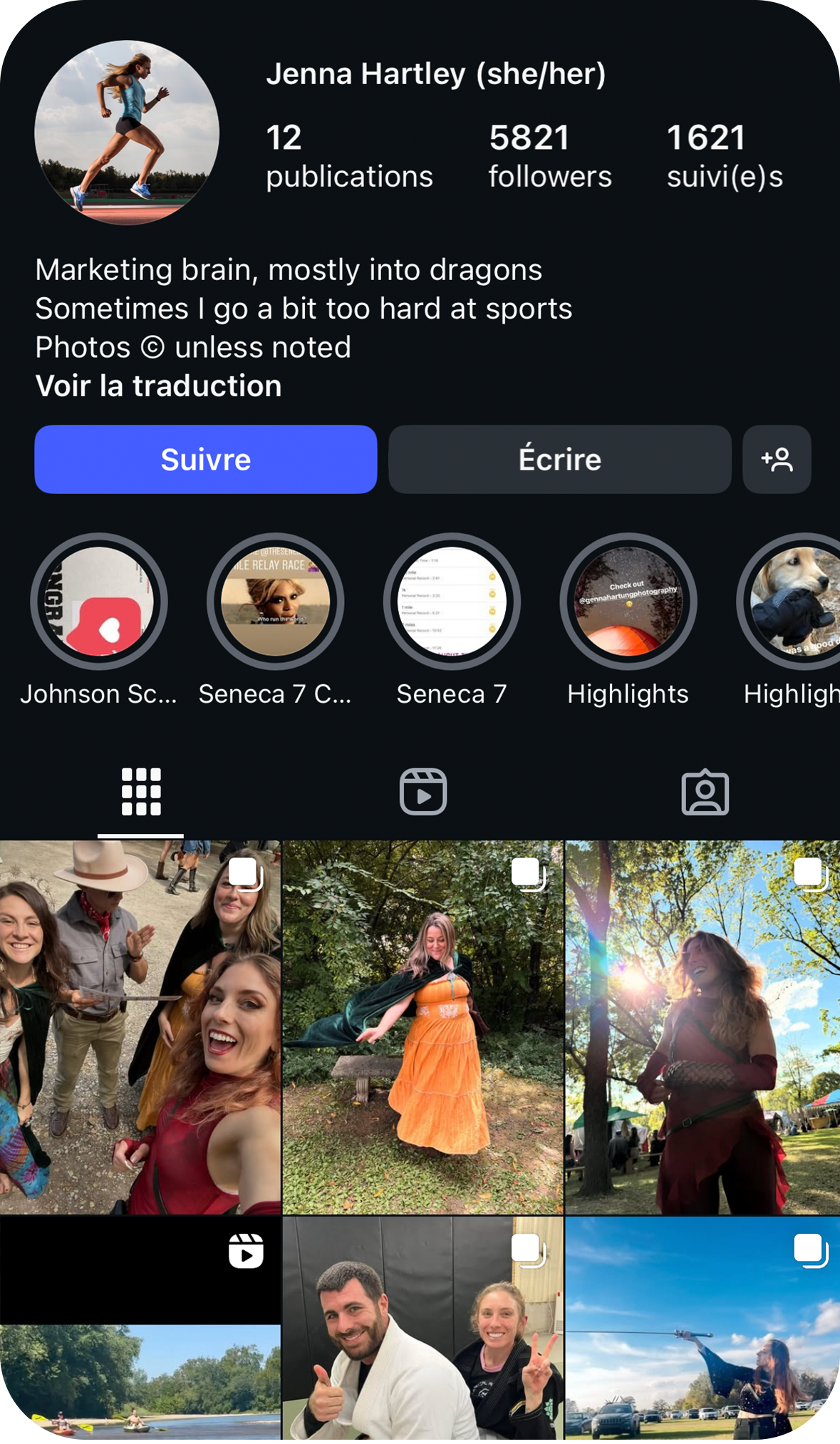
Task: Switch to the posts grid tab
Action: (x=140, y=792)
